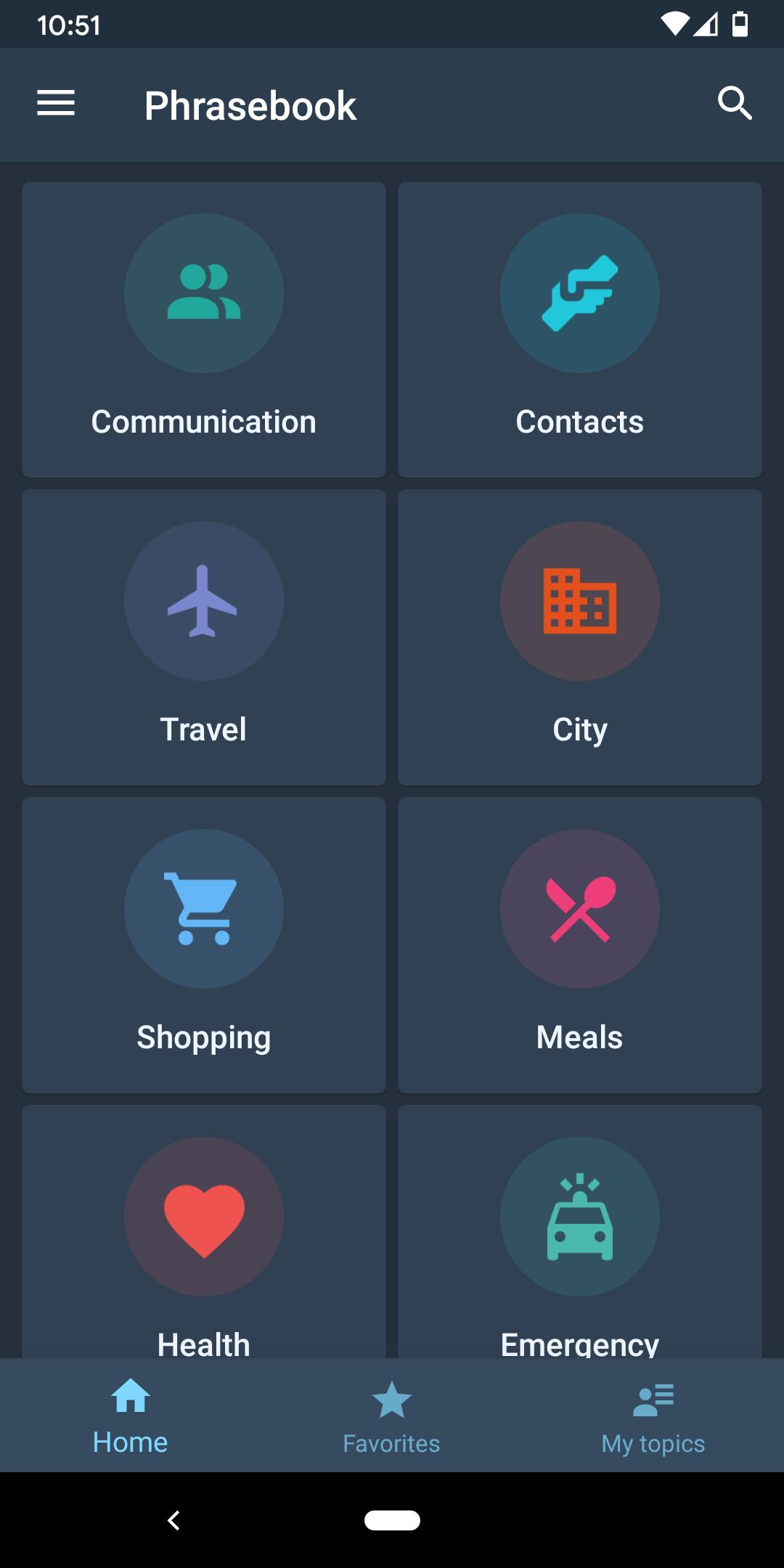Open the search icon in Phrasebook

(735, 103)
